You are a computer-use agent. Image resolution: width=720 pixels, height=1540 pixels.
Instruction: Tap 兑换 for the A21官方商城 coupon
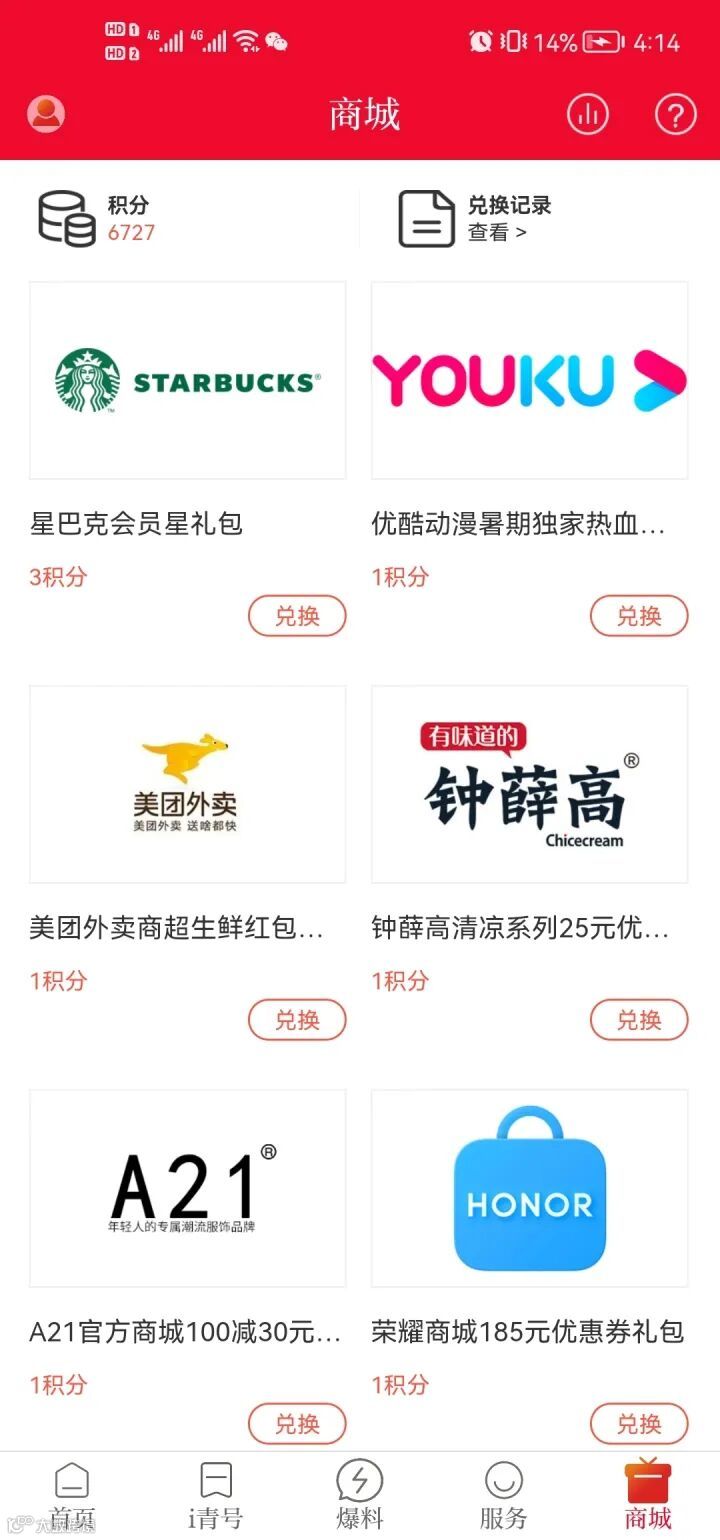click(297, 1424)
